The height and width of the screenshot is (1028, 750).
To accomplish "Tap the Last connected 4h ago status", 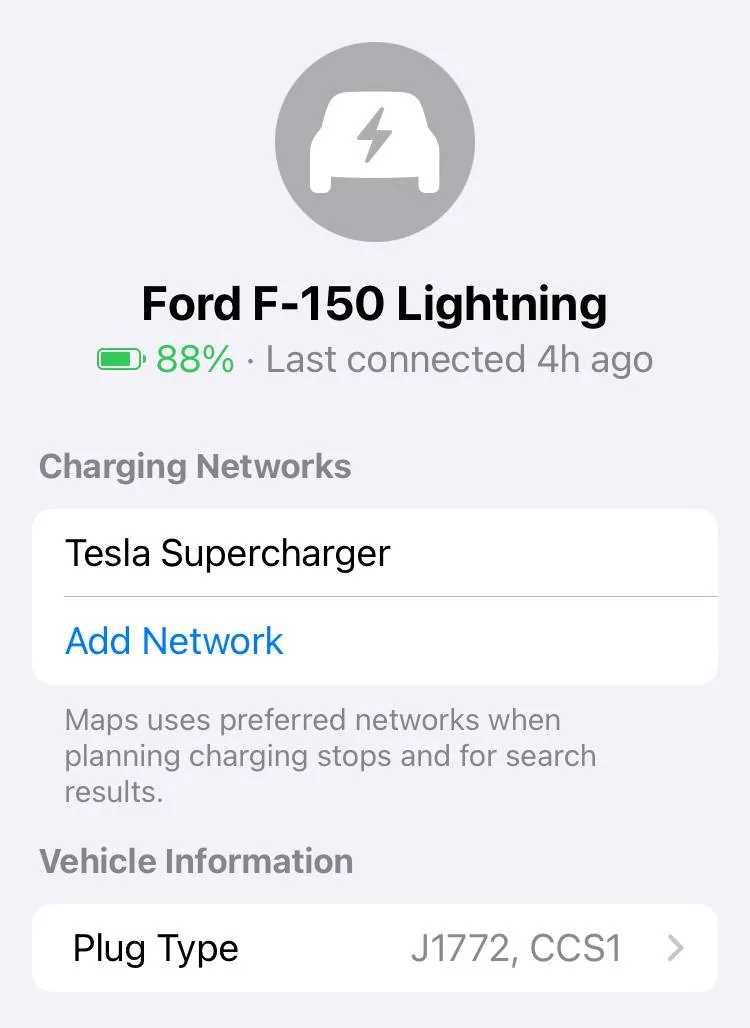I will click(460, 358).
